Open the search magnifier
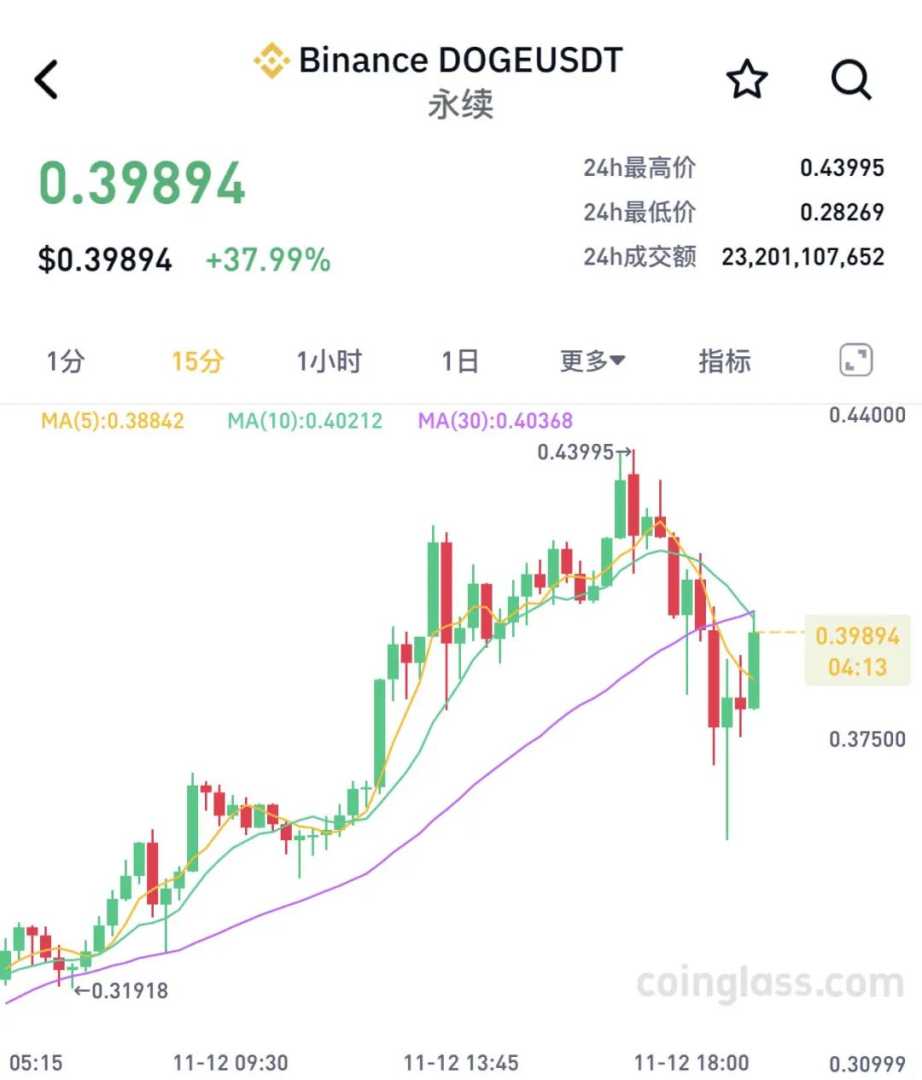Screen dimensions: 922x1080 (851, 79)
